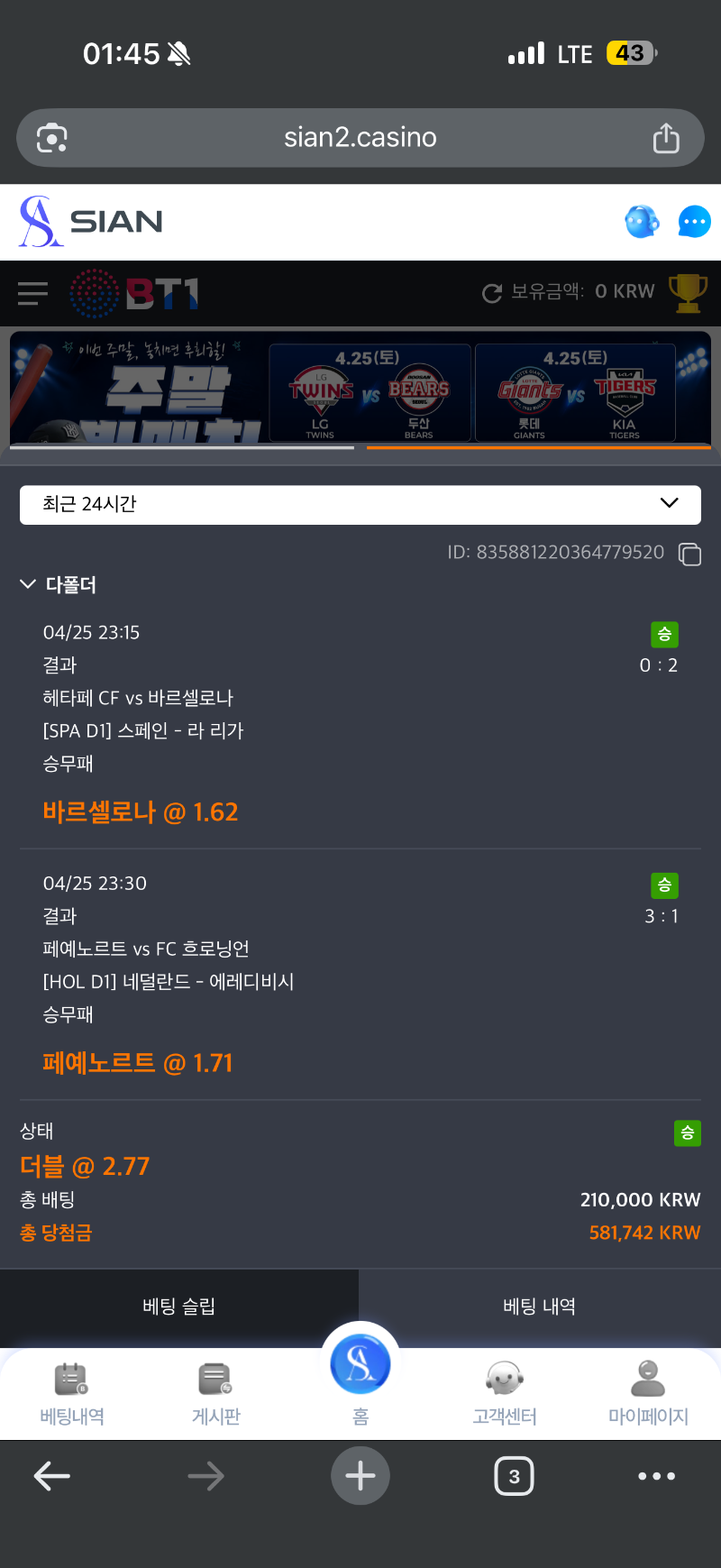Open the 최근 24시간 dropdown
The image size is (721, 1568).
[x=360, y=504]
